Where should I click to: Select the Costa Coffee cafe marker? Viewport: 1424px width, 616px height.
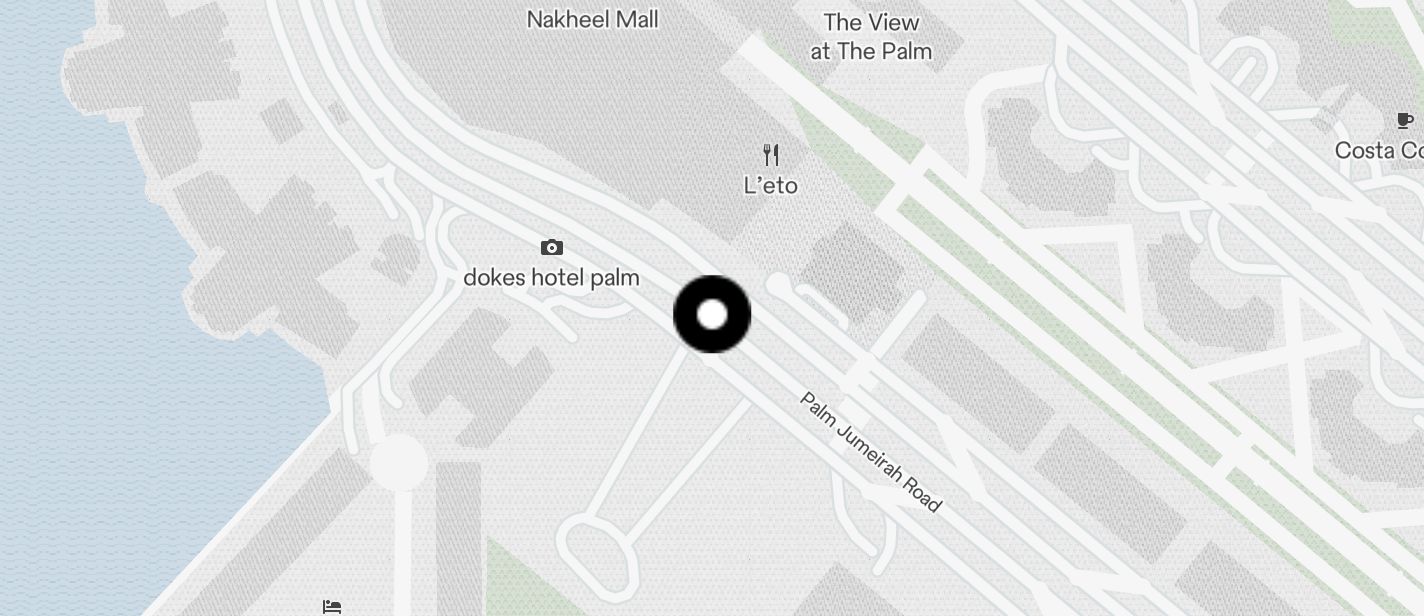(1404, 122)
